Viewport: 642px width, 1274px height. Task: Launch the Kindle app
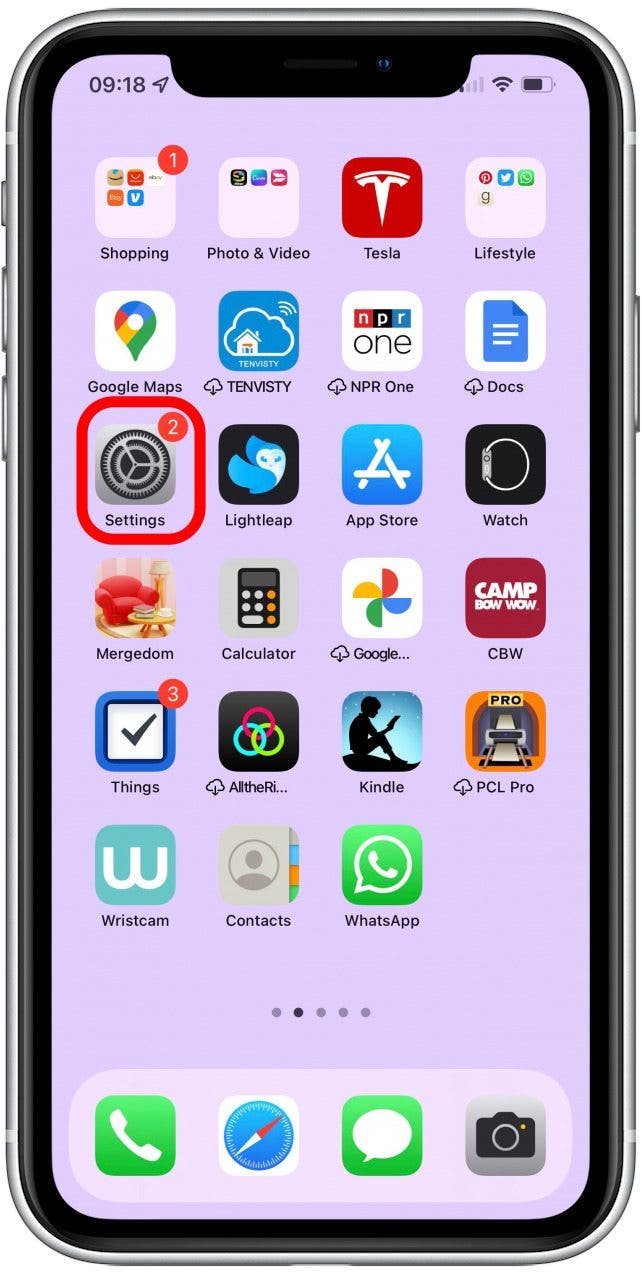[x=382, y=731]
